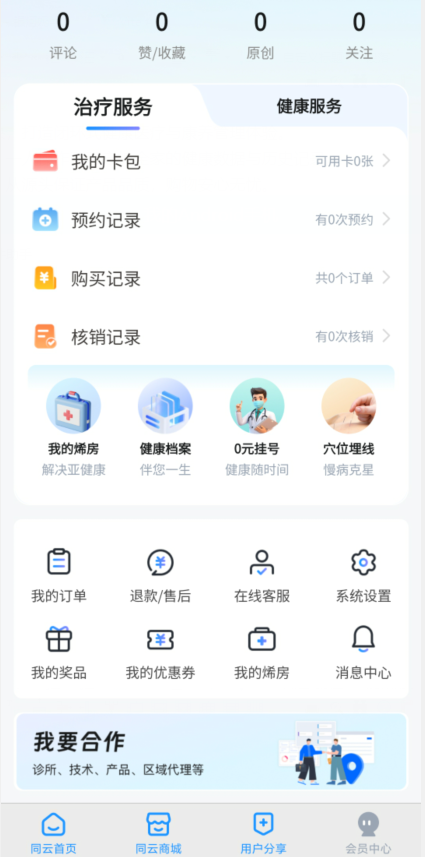This screenshot has width=425, height=857.
Task: Go to the 同云首页 tab
Action: [54, 833]
